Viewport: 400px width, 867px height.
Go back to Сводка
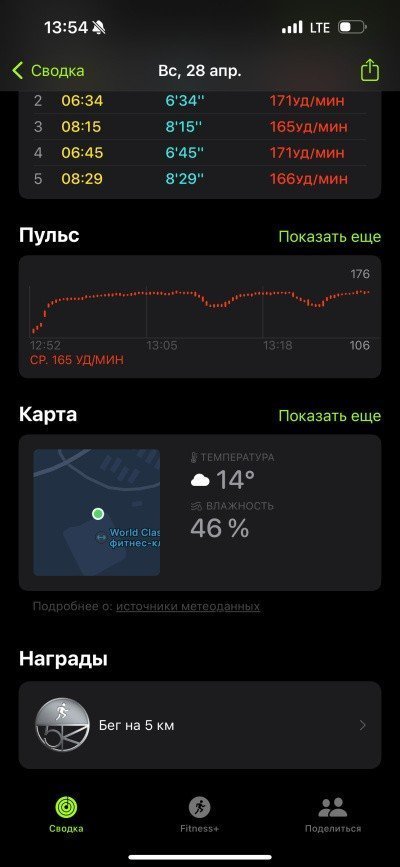coord(48,71)
